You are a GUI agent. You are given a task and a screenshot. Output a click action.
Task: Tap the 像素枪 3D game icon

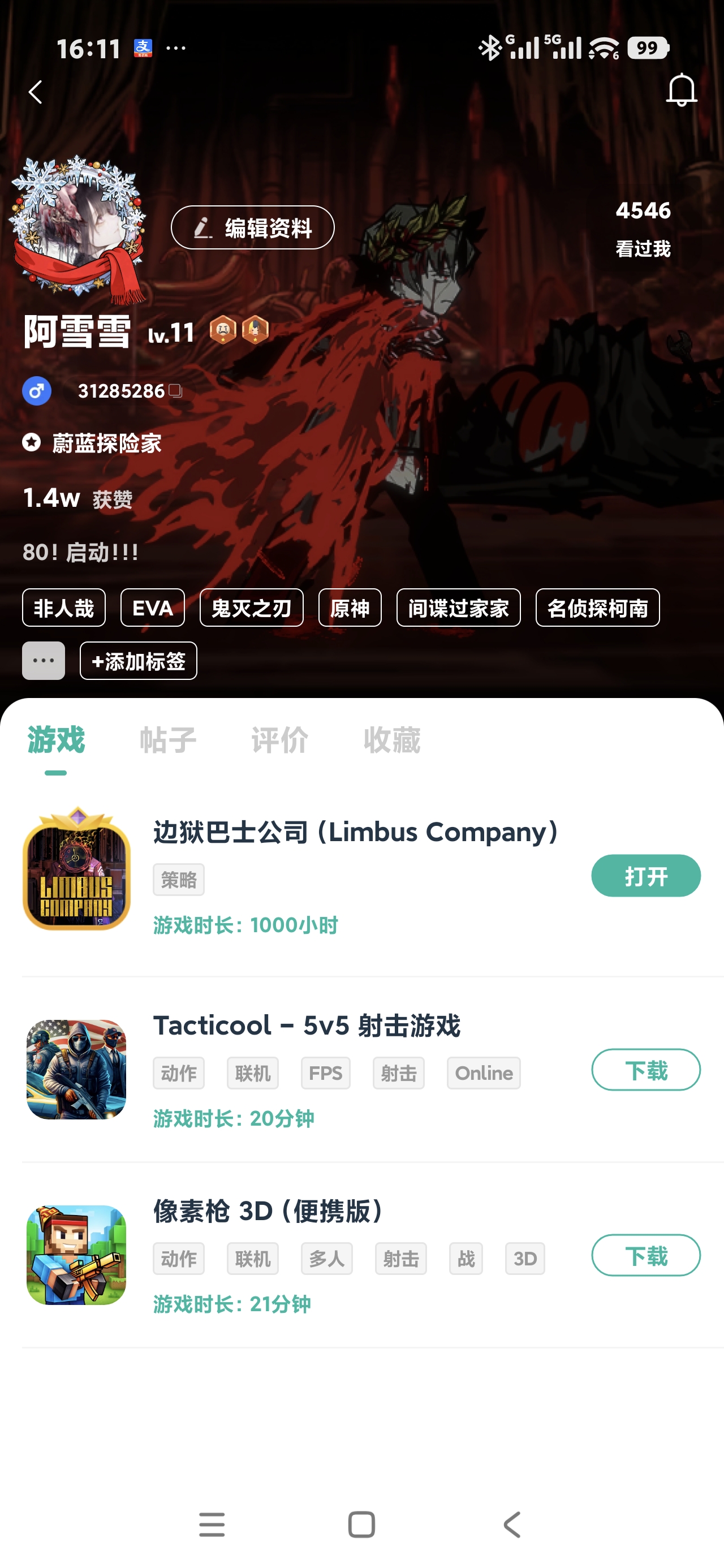76,1255
